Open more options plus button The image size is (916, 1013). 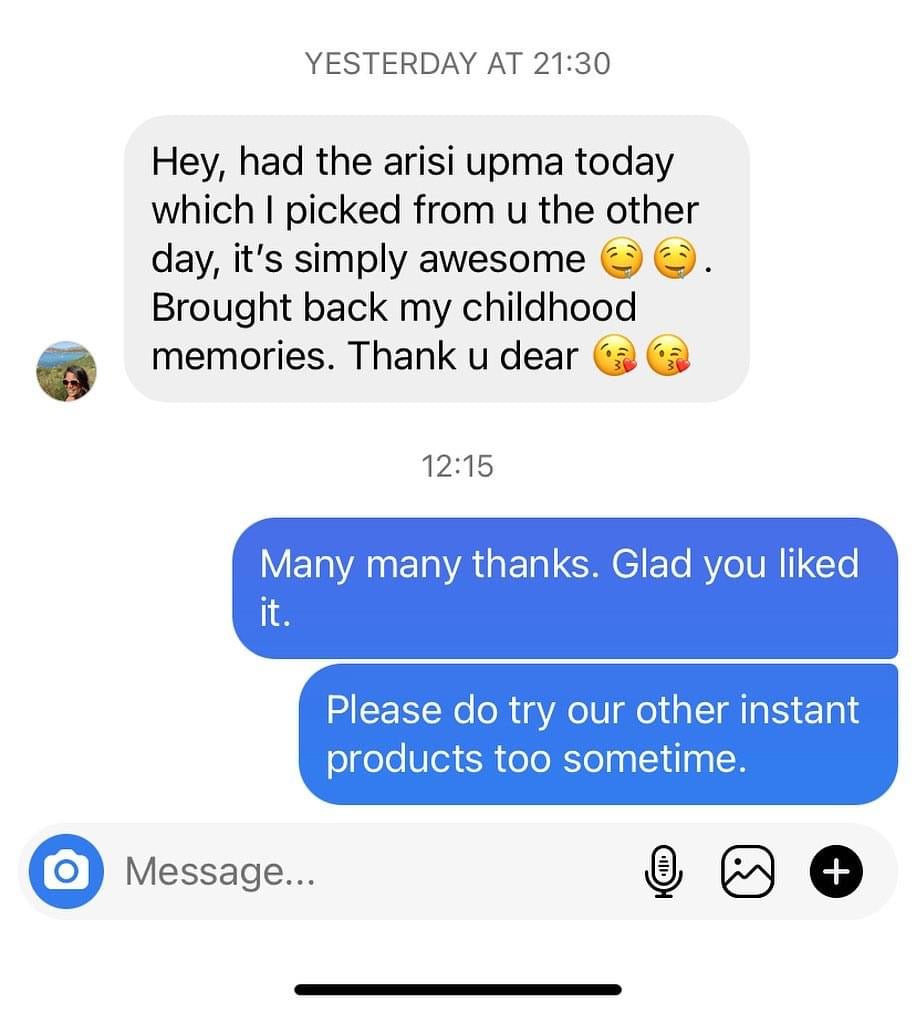point(835,871)
